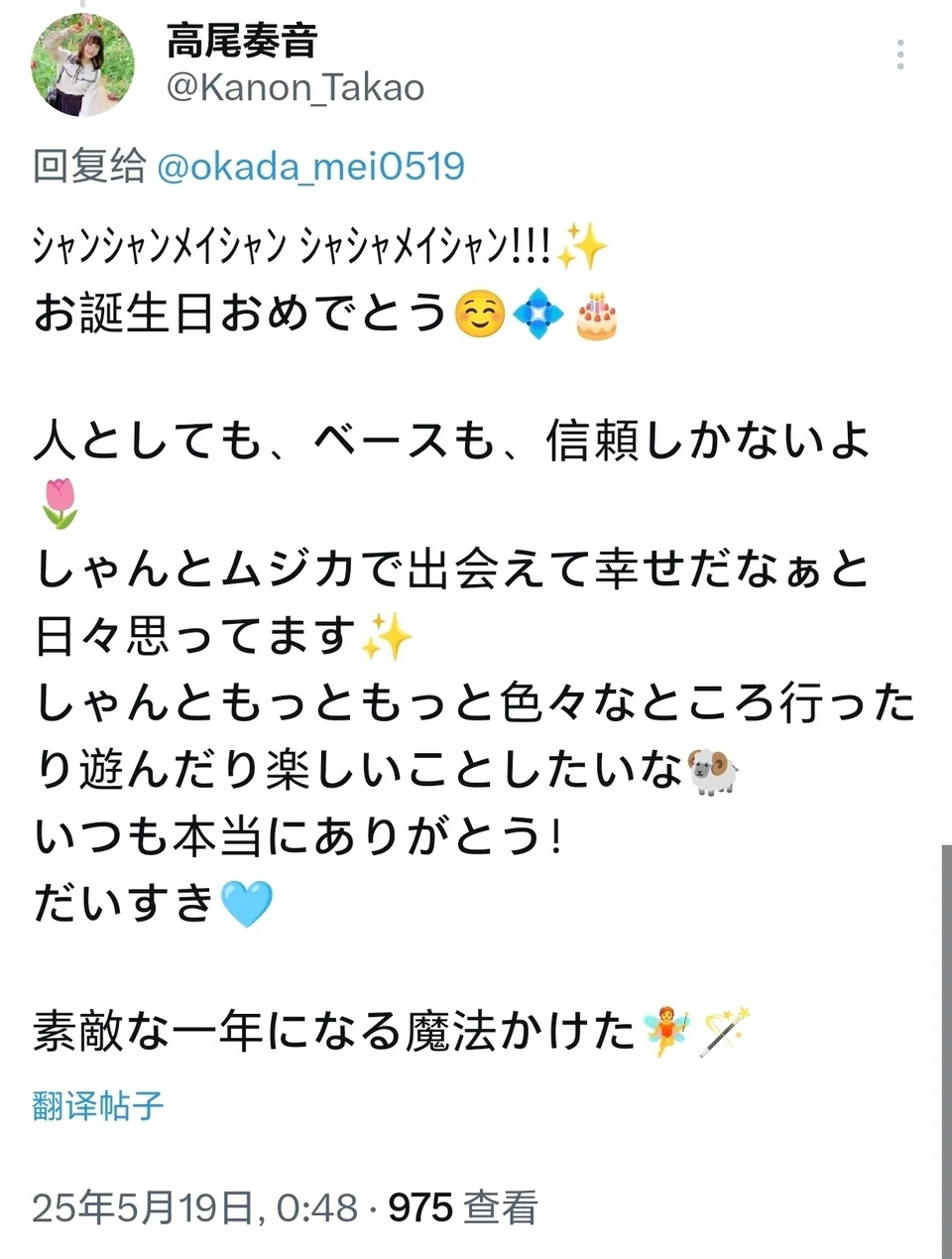Image resolution: width=952 pixels, height=1259 pixels.
Task: View the 975 查看 view count details
Action: (462, 1207)
